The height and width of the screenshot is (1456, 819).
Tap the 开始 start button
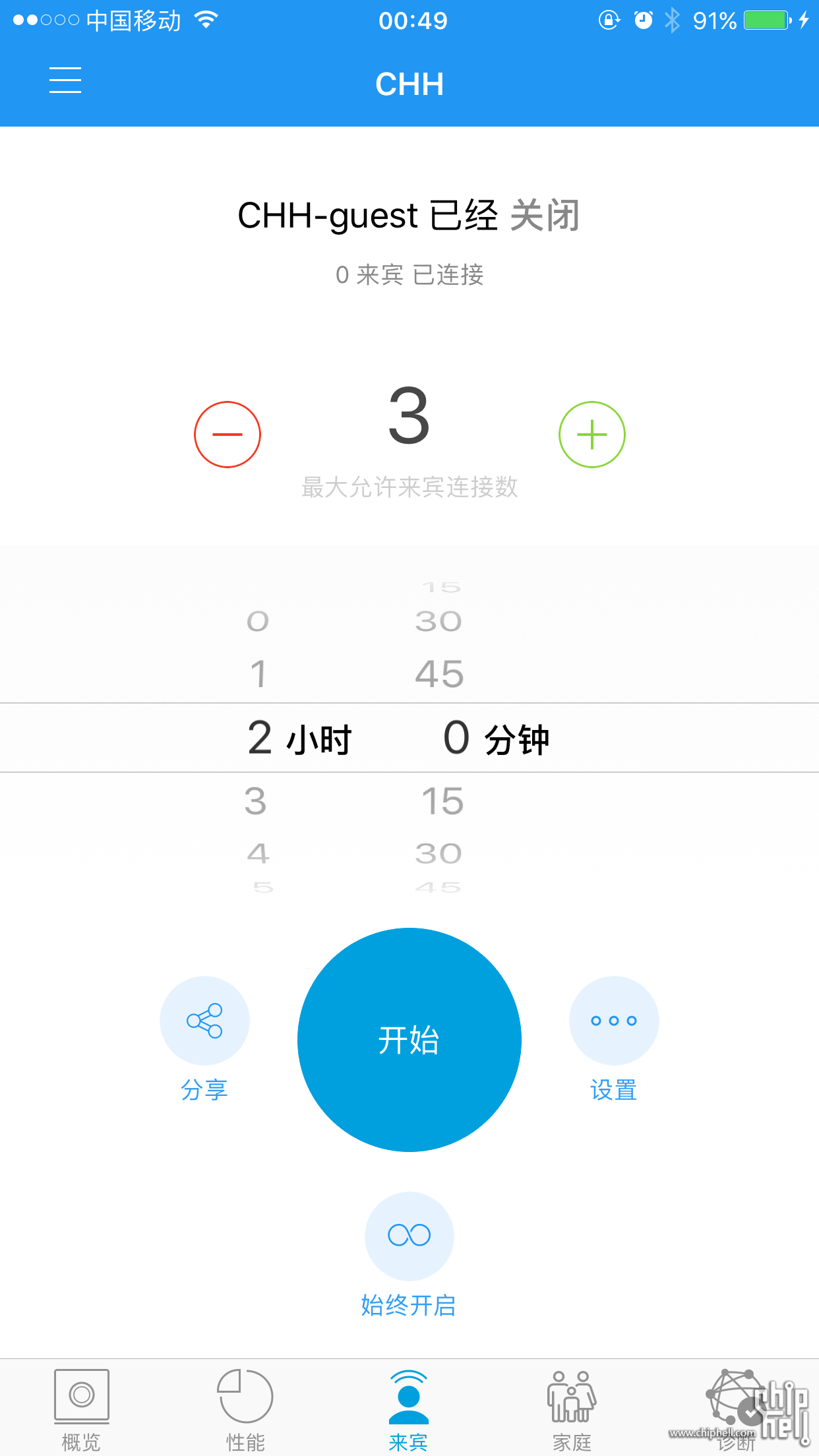coord(409,1040)
